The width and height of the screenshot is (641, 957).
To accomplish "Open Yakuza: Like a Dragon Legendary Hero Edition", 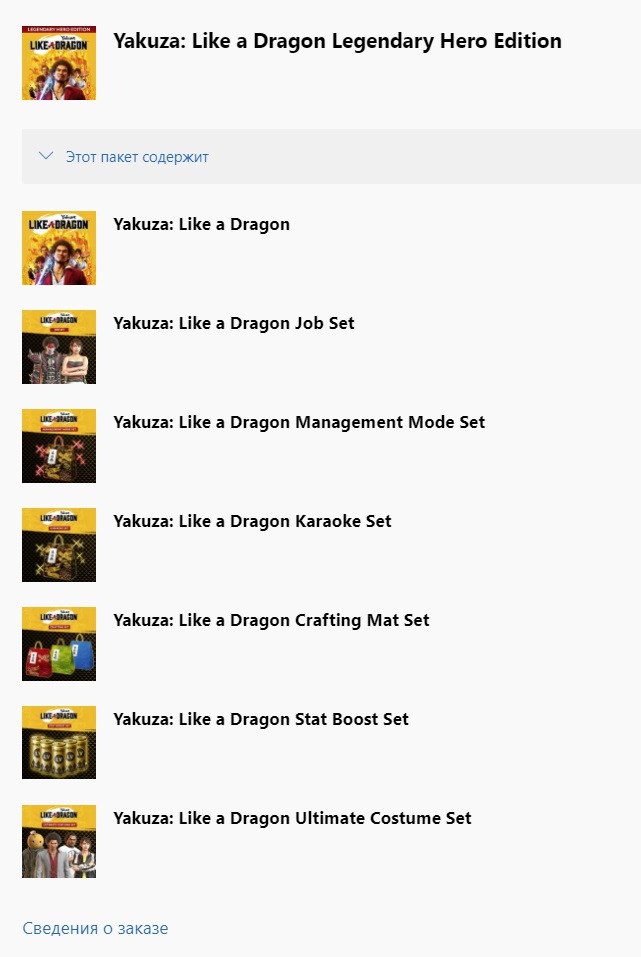I will [x=337, y=41].
